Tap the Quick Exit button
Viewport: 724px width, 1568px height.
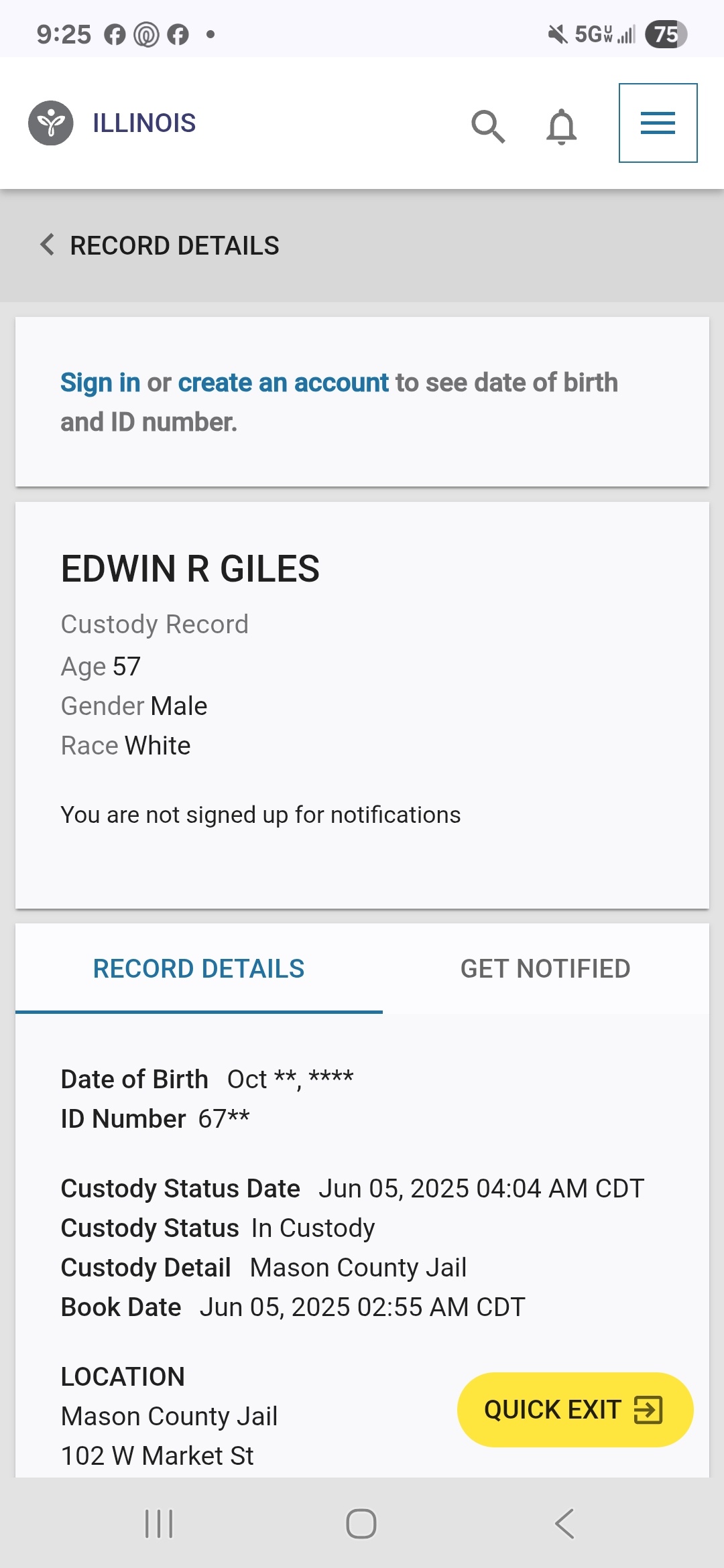575,1409
